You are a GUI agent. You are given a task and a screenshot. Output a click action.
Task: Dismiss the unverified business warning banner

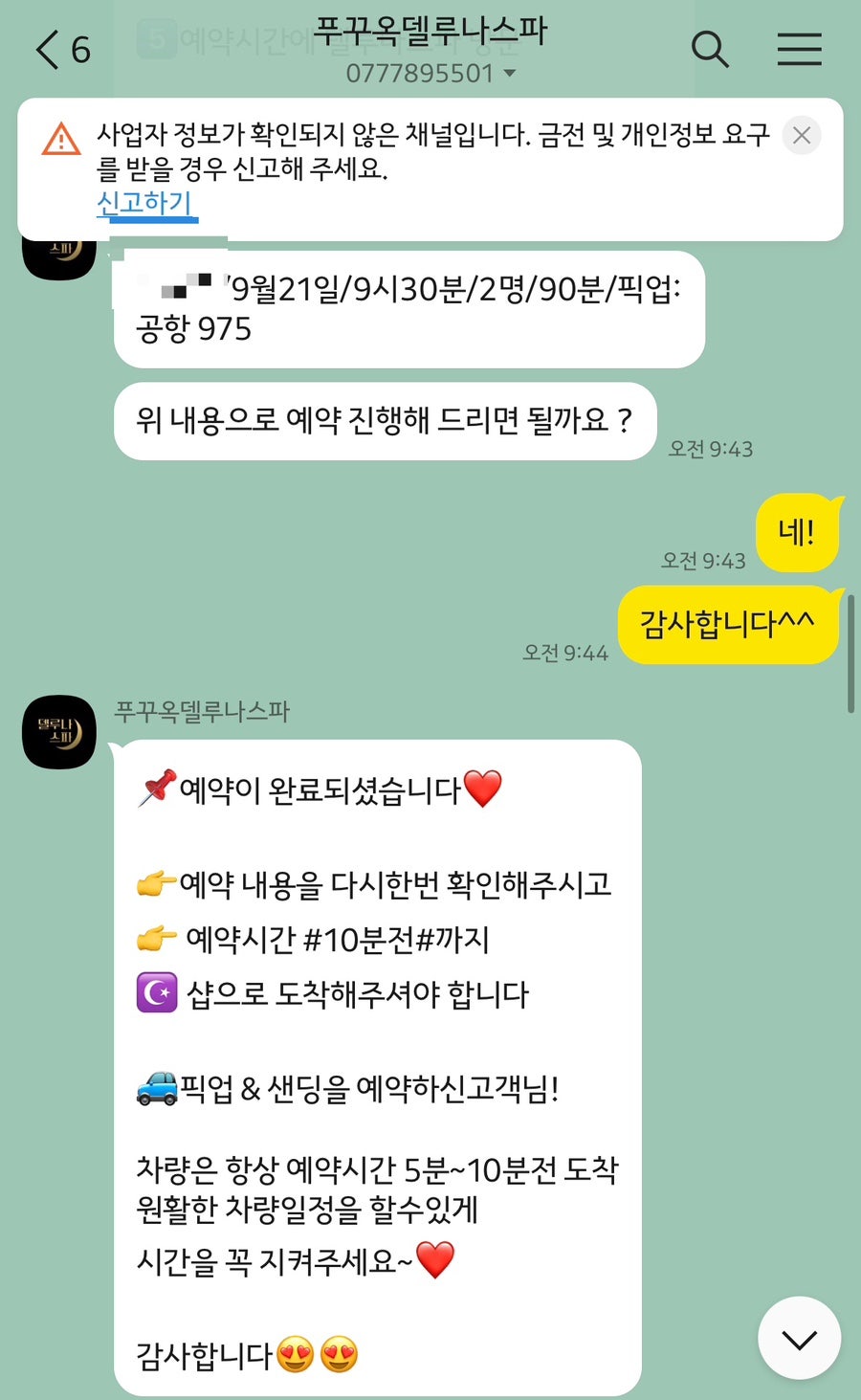[x=802, y=136]
